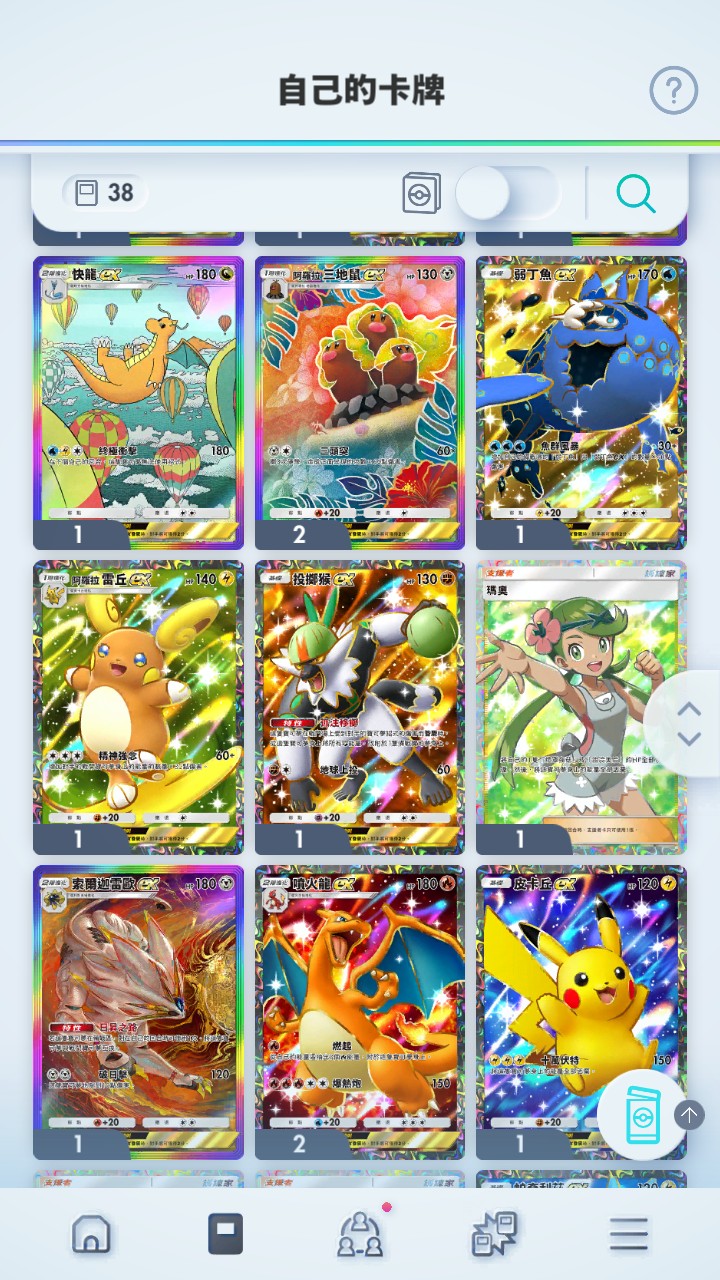Select the cards collection tab
720x1280 pixels.
pyautogui.click(x=225, y=1234)
